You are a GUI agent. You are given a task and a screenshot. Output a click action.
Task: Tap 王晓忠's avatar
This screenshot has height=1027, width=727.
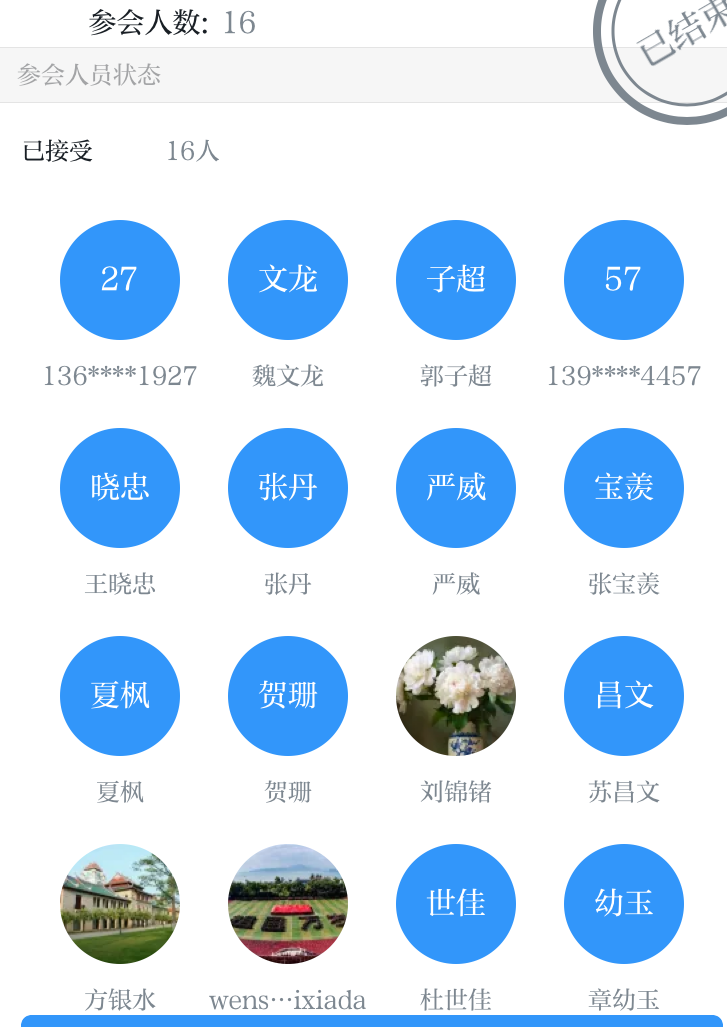click(120, 488)
